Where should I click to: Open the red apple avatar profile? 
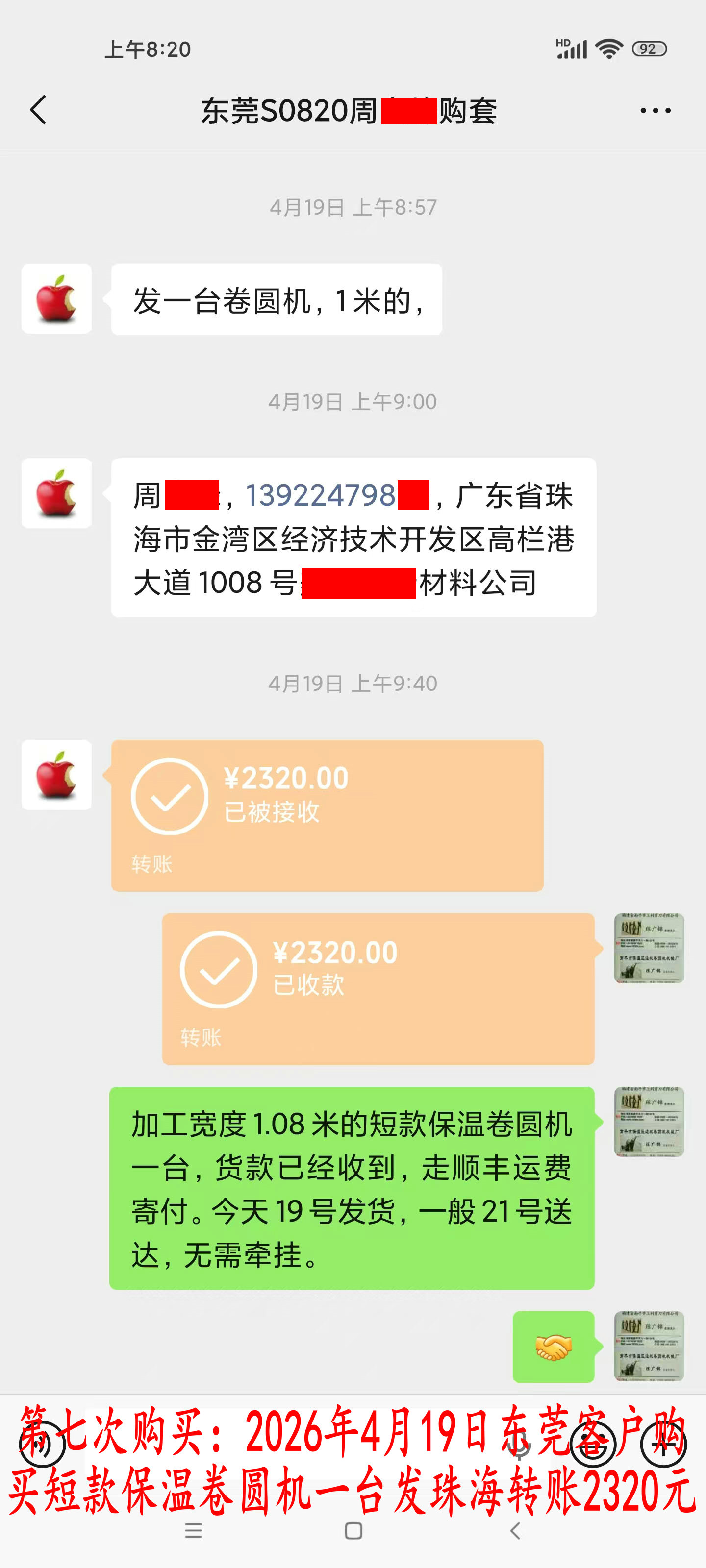tap(56, 298)
